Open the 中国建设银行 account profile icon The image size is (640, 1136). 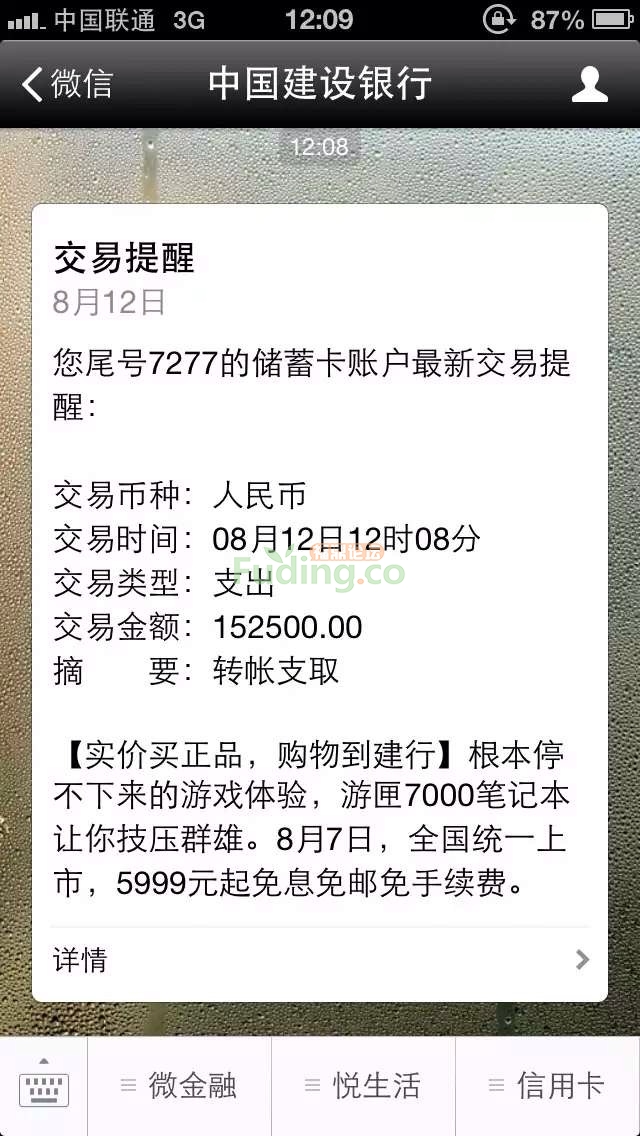589,84
